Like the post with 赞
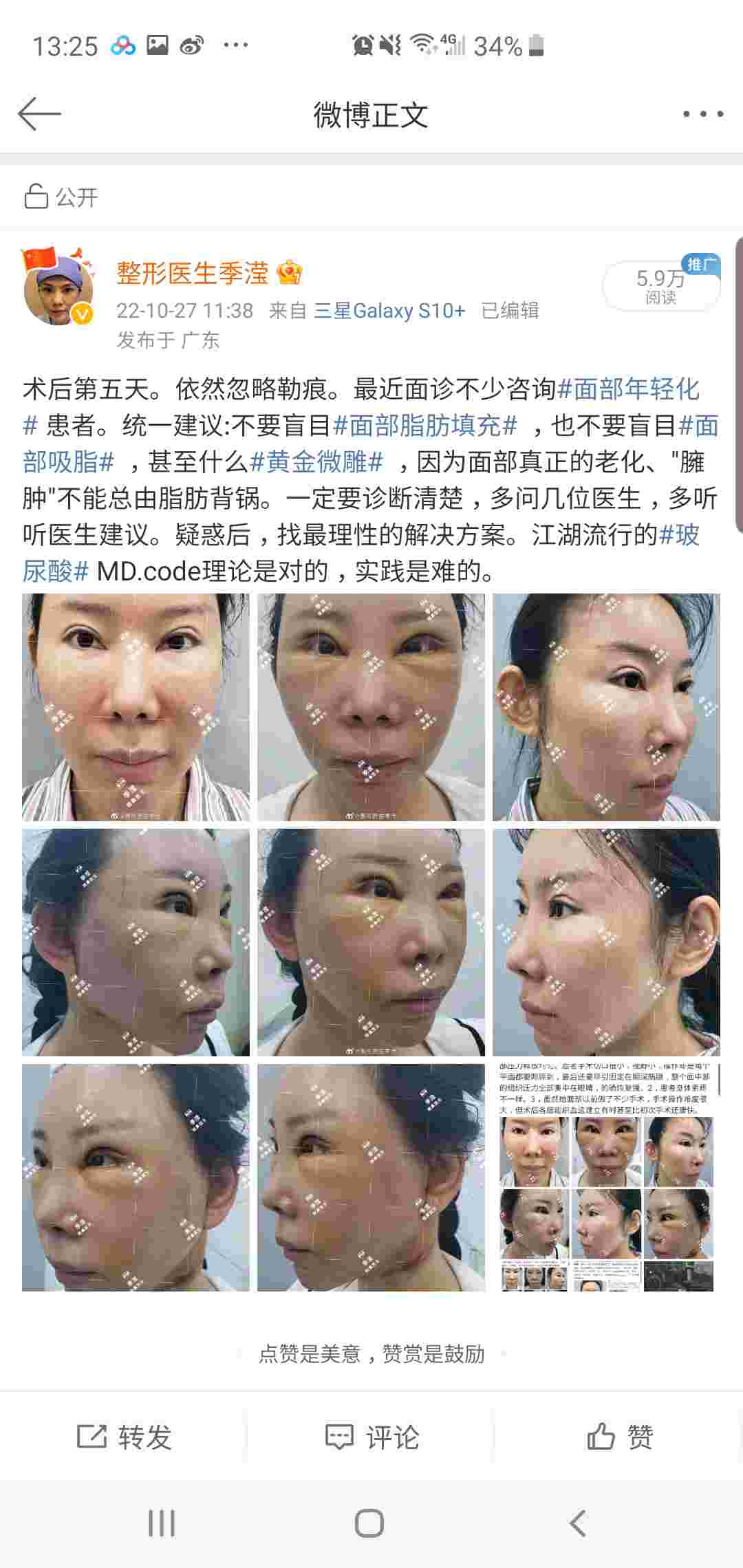743x1568 pixels. [x=619, y=1437]
